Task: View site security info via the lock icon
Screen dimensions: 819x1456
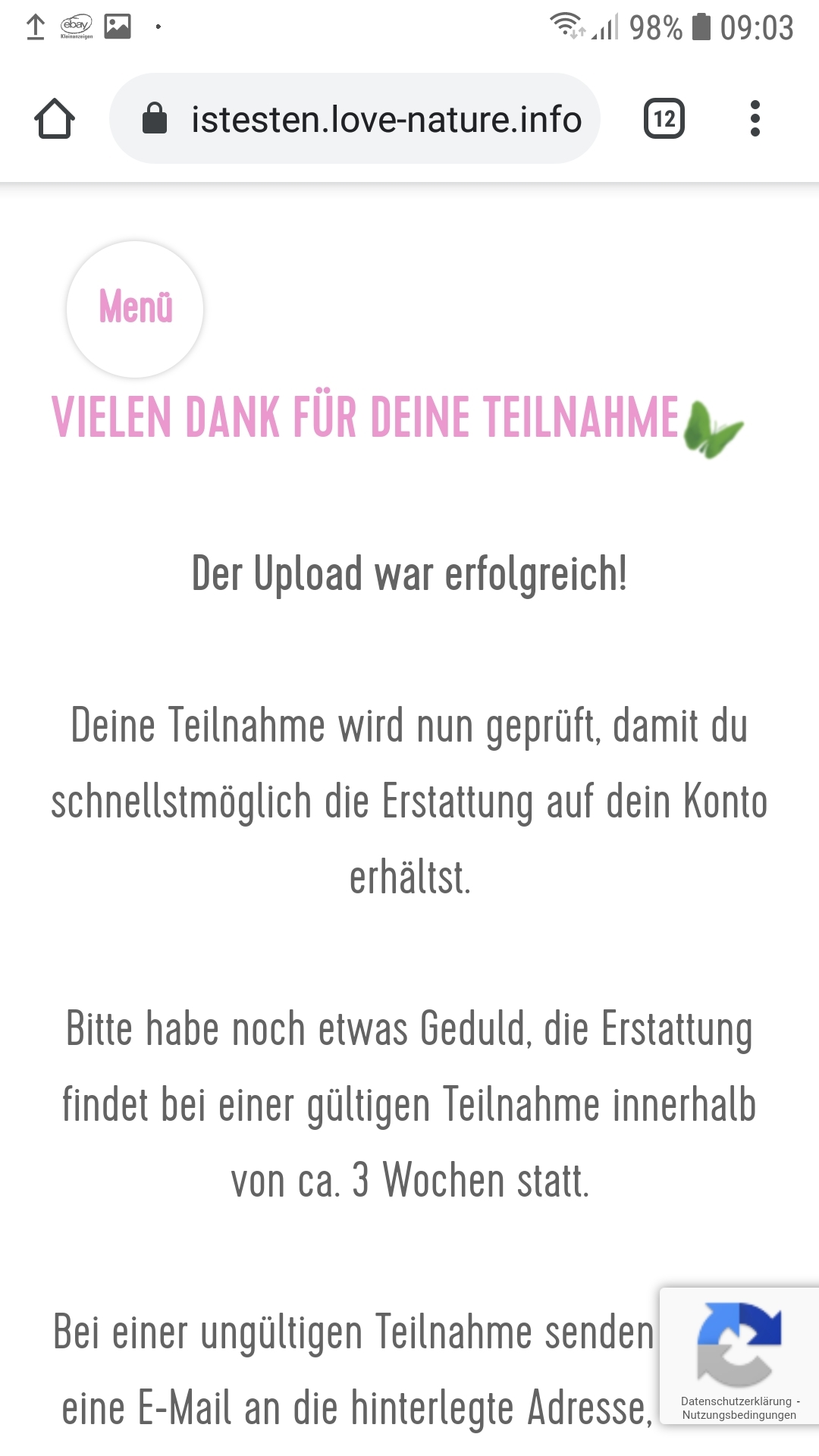Action: point(155,119)
